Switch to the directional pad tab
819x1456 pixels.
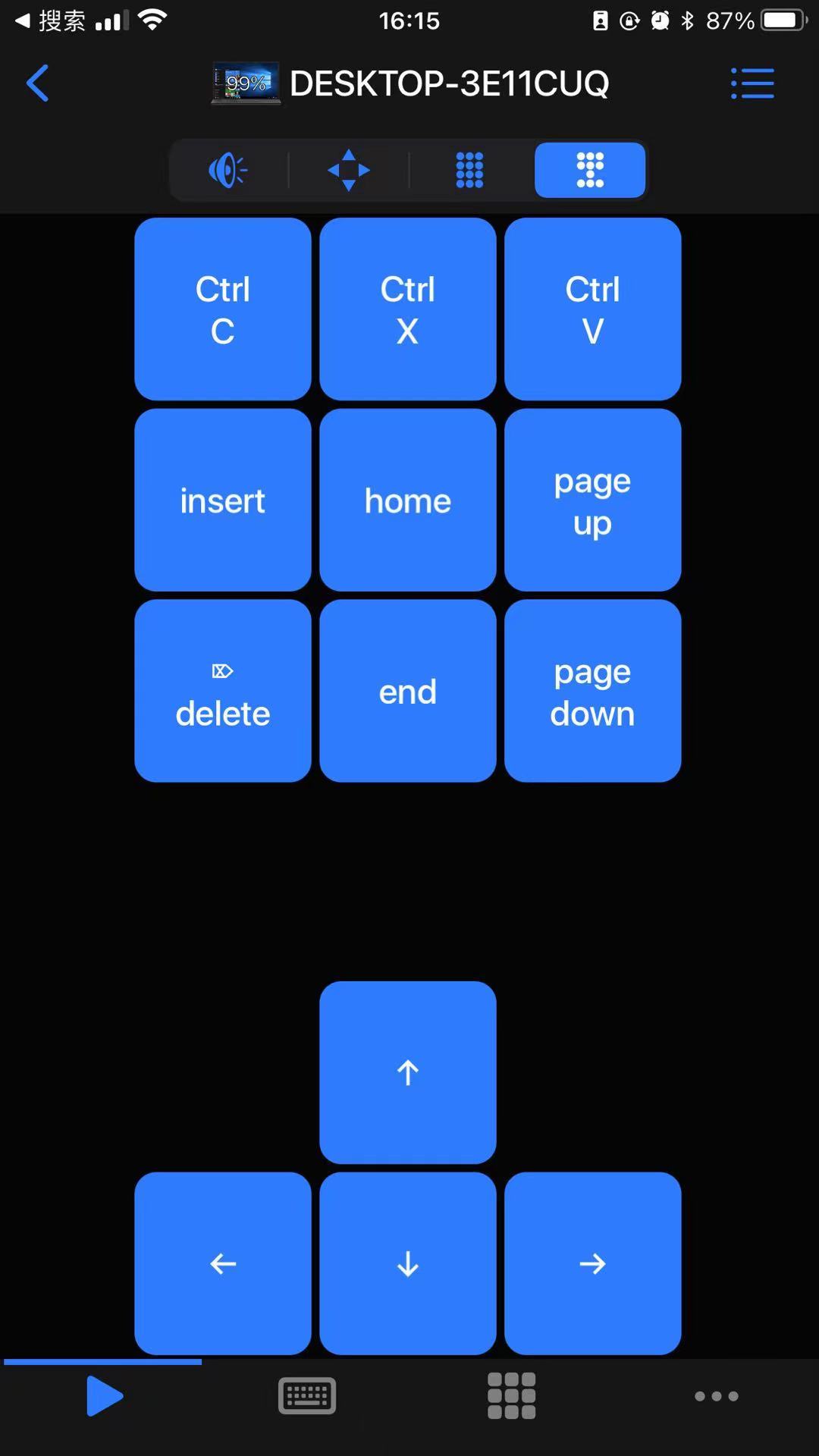tap(349, 170)
